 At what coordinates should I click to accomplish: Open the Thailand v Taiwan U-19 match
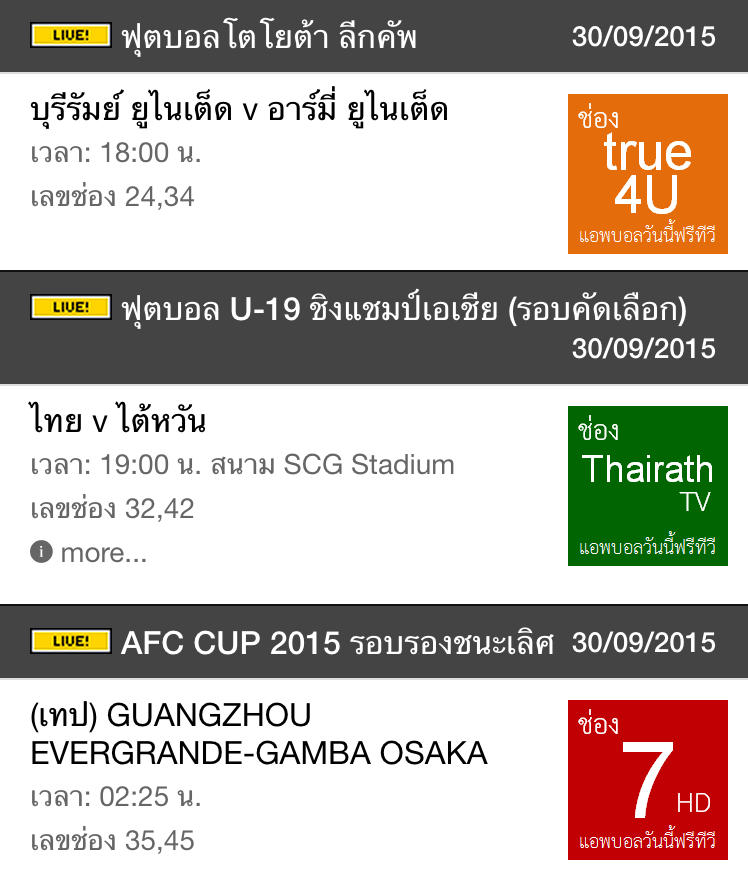pos(118,422)
